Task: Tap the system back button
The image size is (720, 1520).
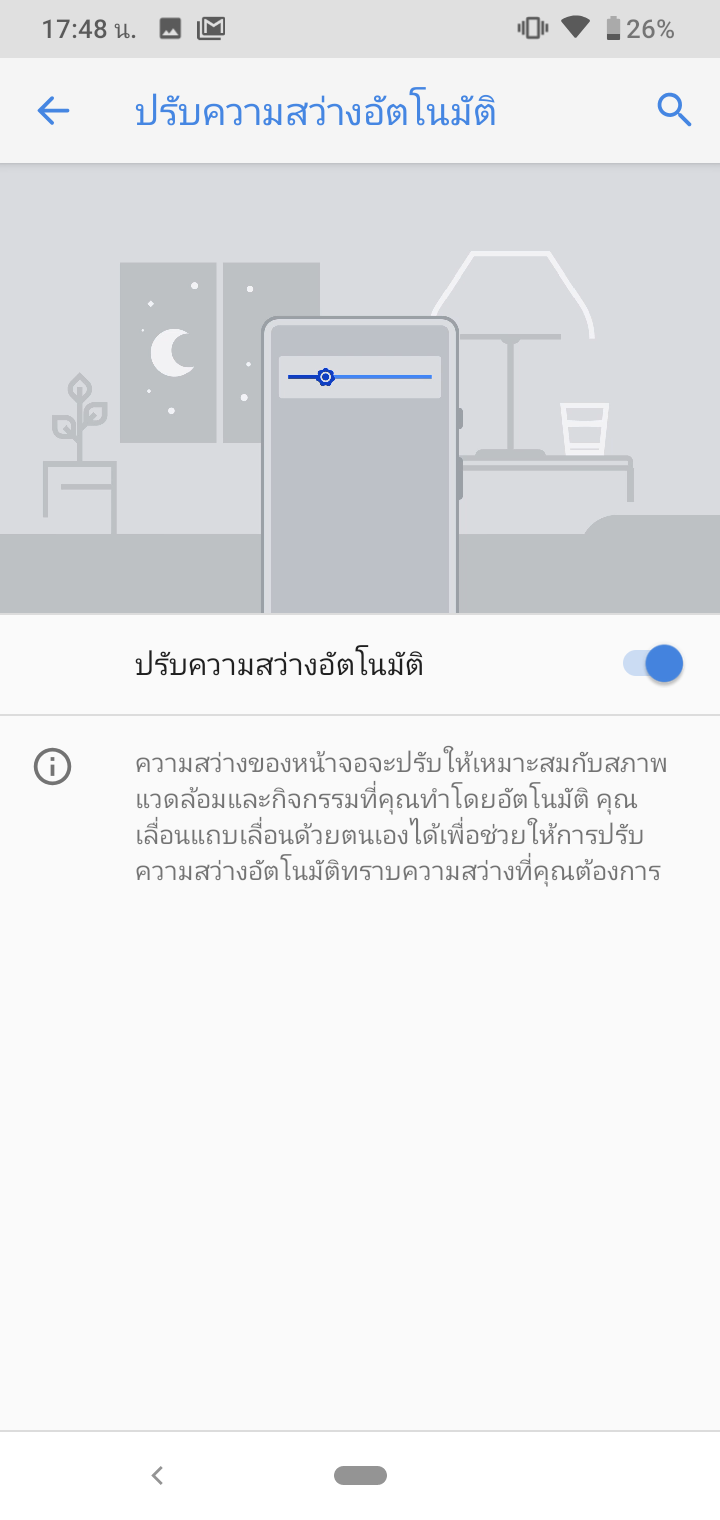Action: pos(157,1475)
